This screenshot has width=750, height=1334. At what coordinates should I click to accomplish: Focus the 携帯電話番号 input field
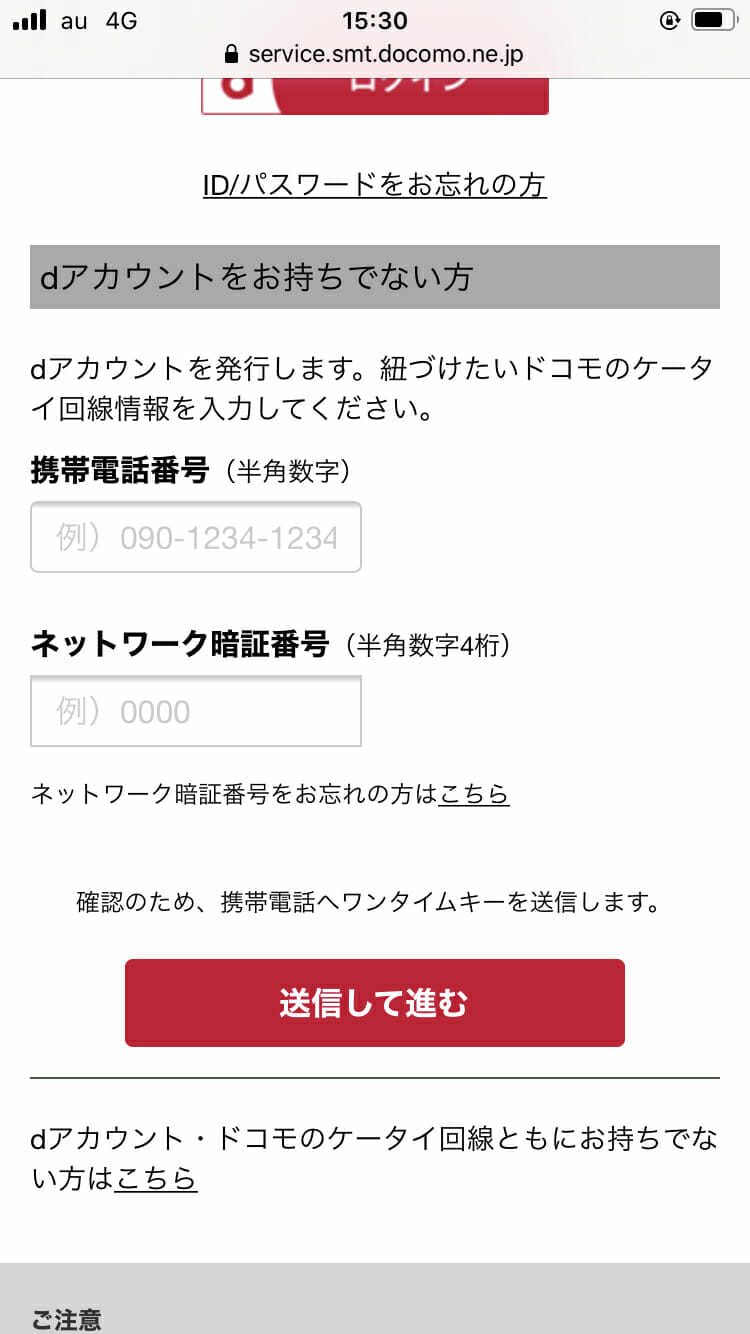coord(196,538)
